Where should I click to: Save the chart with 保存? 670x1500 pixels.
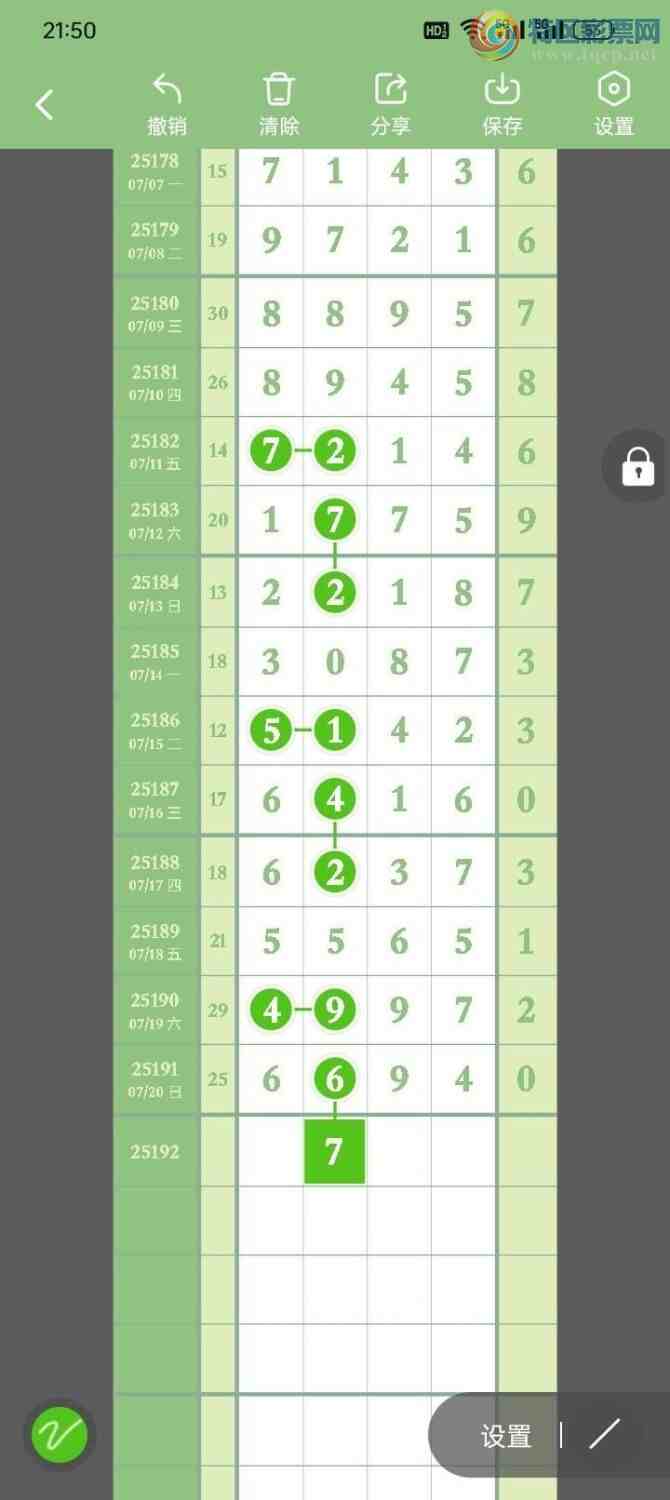tap(502, 104)
